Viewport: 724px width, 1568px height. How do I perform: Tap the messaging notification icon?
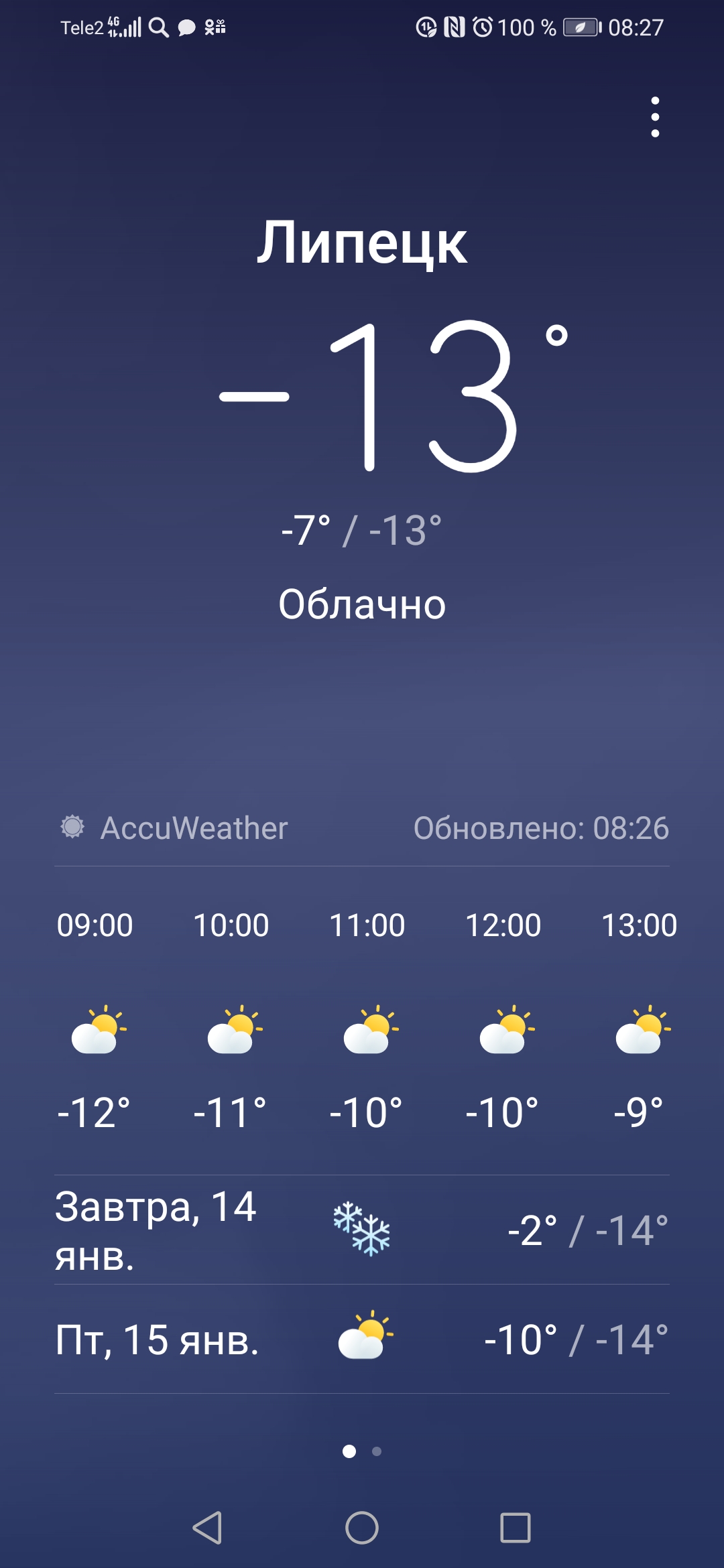point(186,27)
